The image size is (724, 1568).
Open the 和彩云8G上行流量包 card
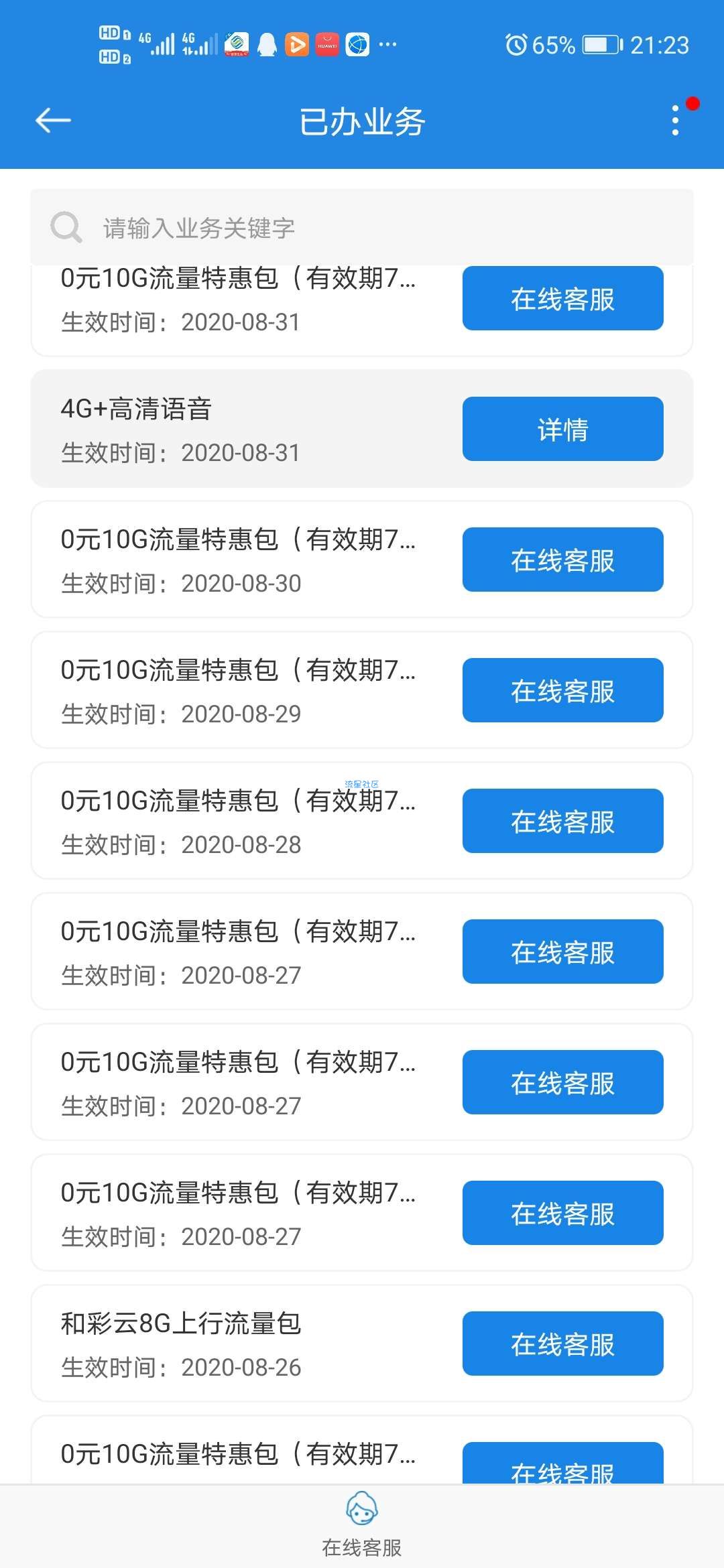[362, 1344]
